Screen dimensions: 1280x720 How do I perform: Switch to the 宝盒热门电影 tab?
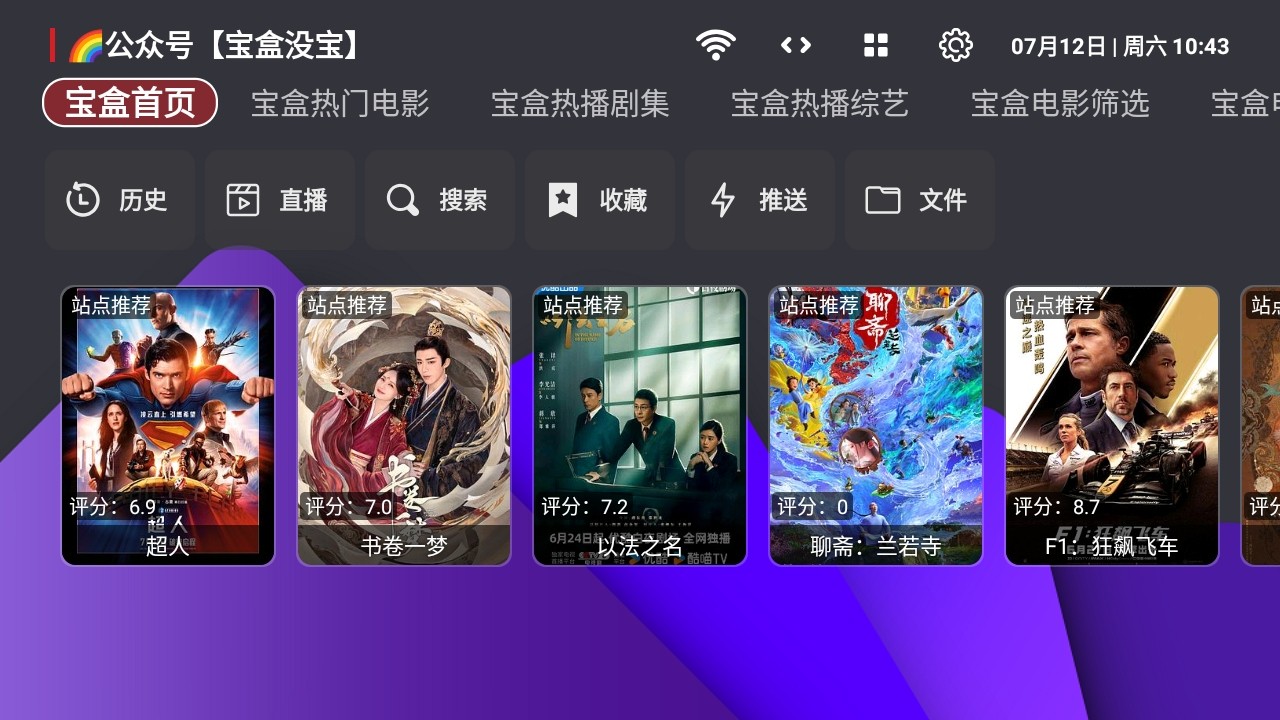tap(340, 103)
